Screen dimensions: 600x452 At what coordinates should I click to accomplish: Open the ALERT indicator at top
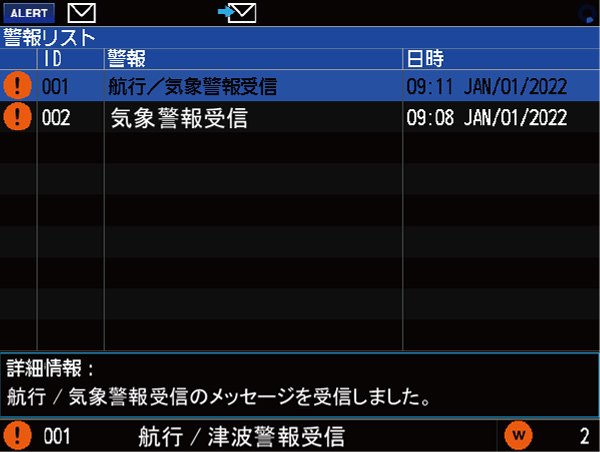point(30,13)
